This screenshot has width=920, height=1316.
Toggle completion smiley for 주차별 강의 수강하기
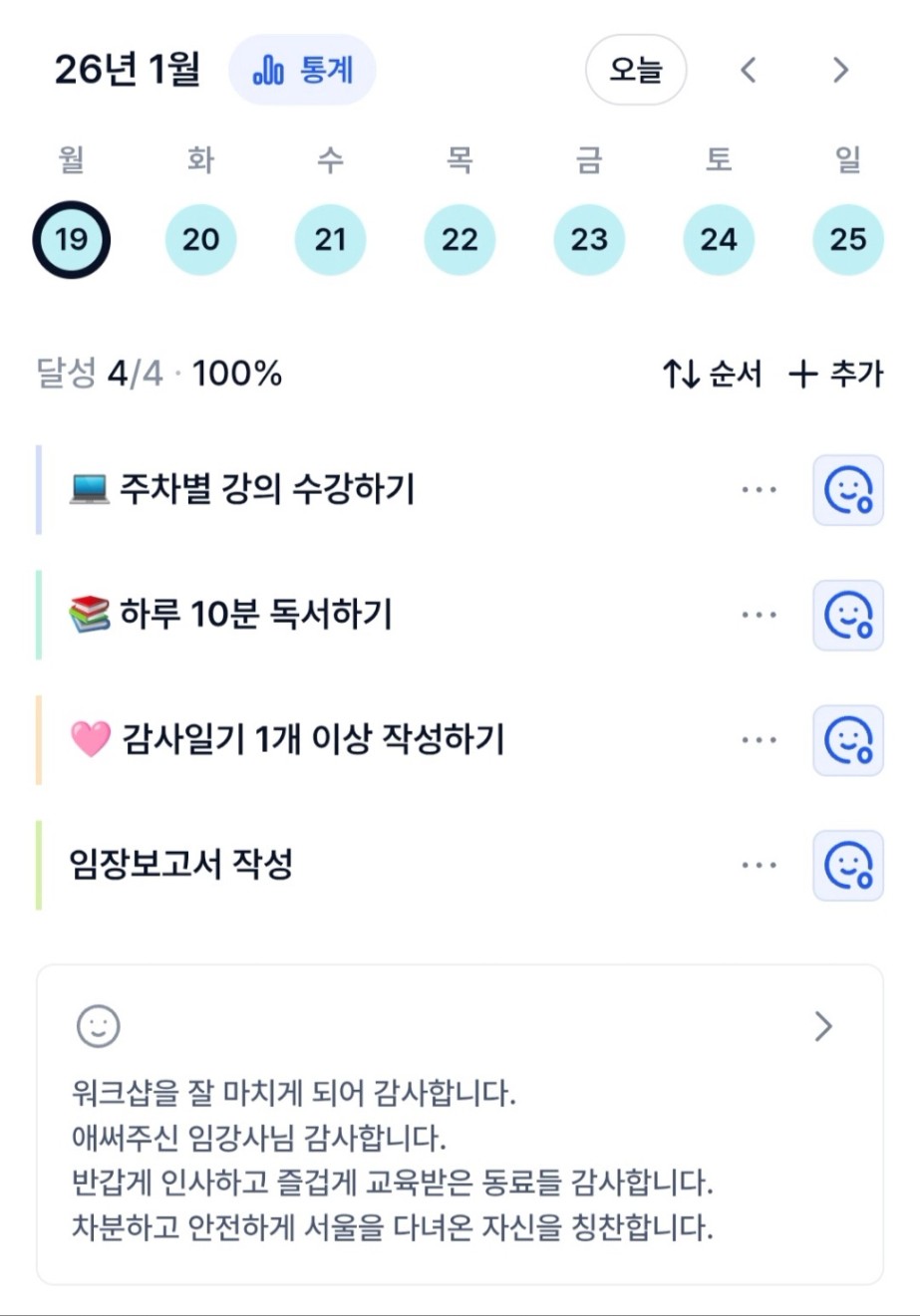848,490
